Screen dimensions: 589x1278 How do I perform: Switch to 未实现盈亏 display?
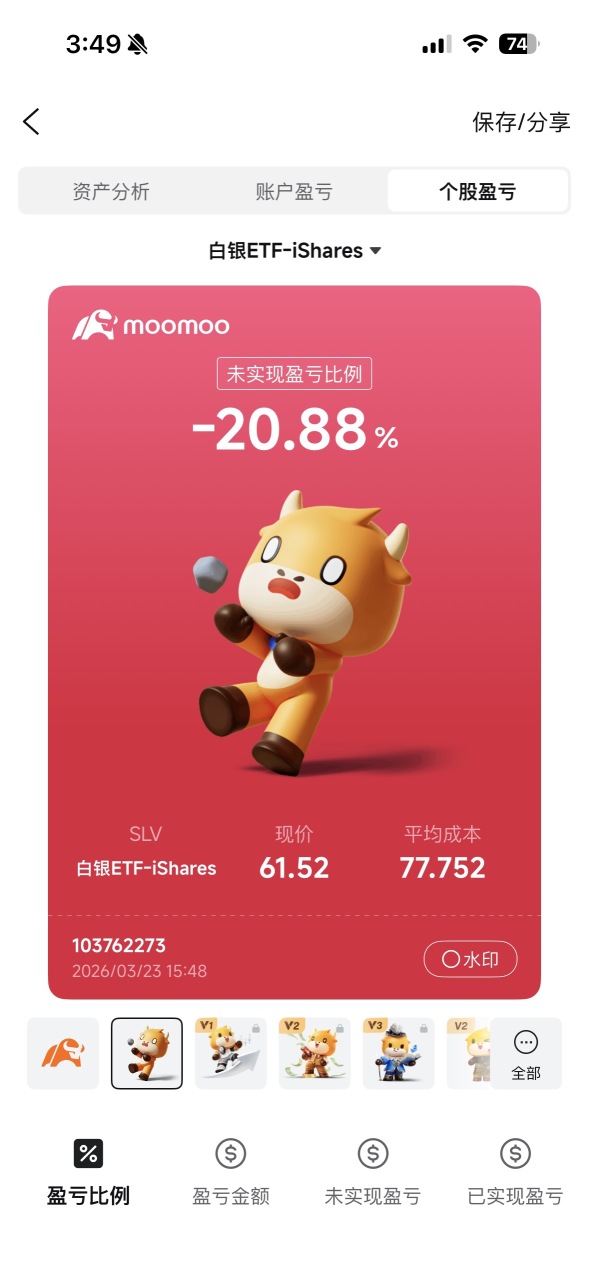(x=373, y=1171)
